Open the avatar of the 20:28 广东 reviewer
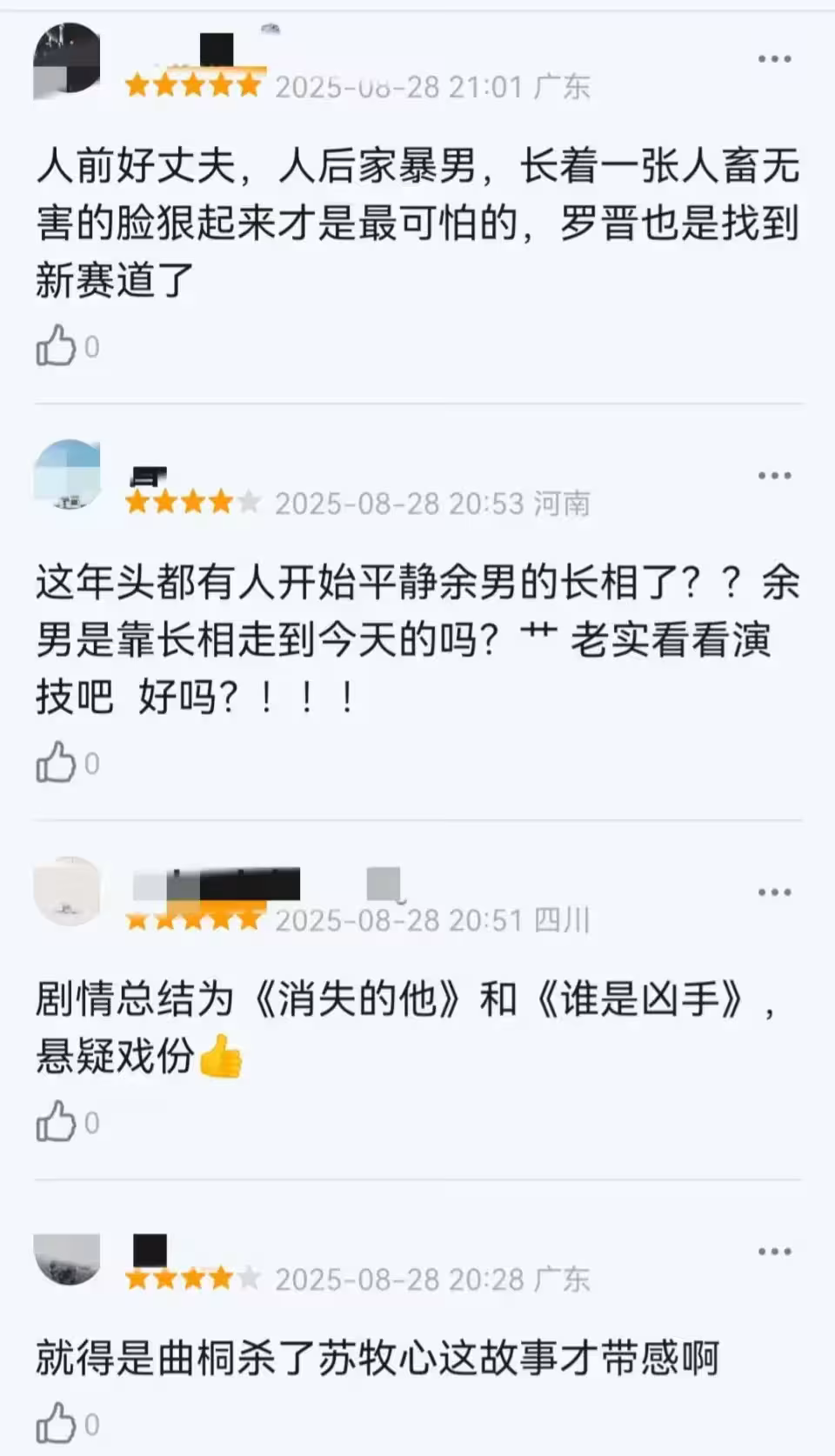The width and height of the screenshot is (835, 1456). (x=67, y=1259)
